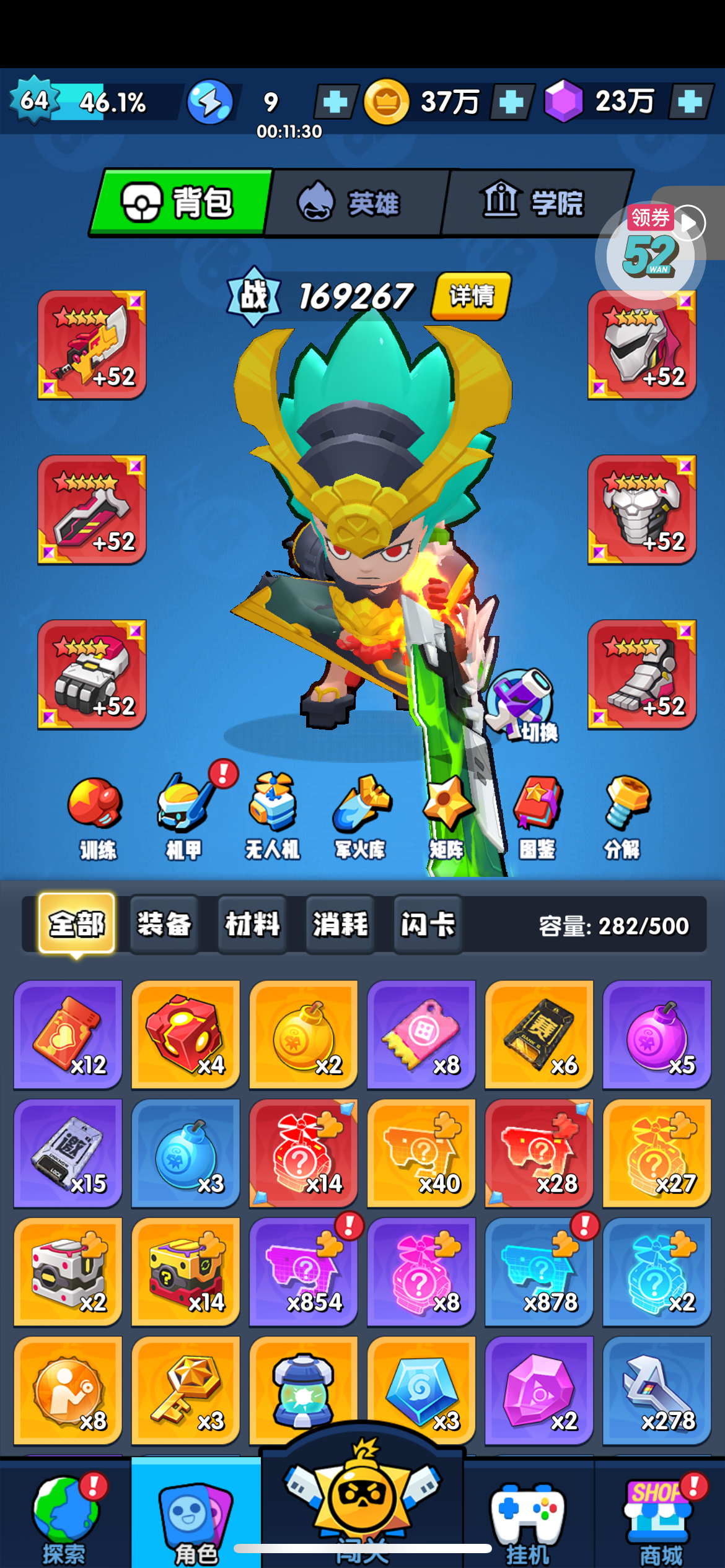Filter inventory by 装备
The height and width of the screenshot is (1568, 725).
164,925
